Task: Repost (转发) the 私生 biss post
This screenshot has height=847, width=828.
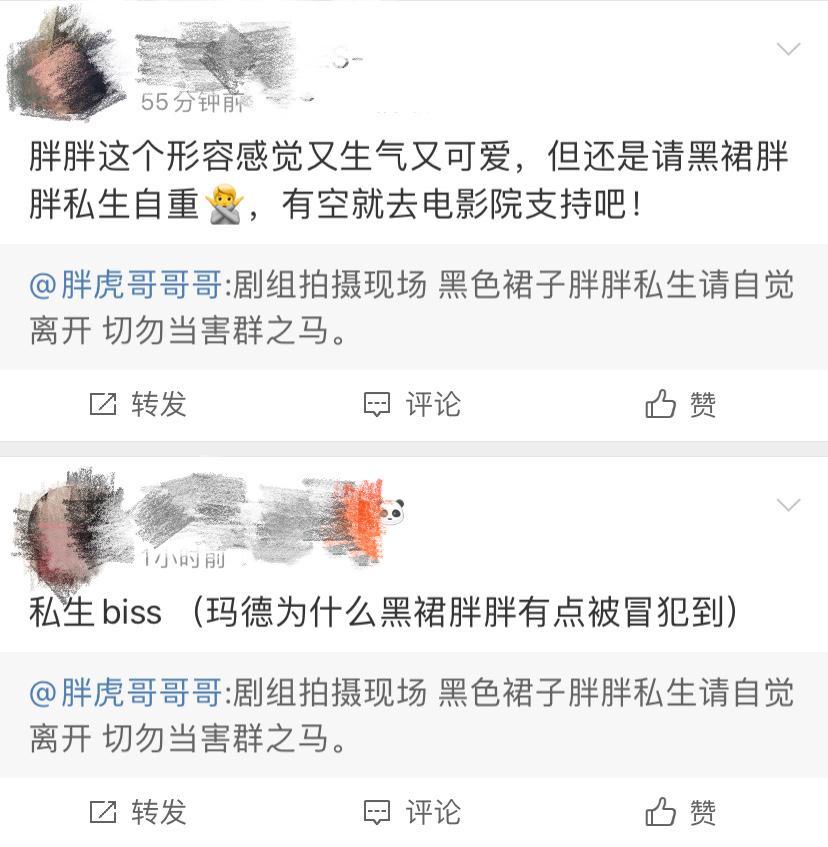Action: pyautogui.click(x=138, y=811)
